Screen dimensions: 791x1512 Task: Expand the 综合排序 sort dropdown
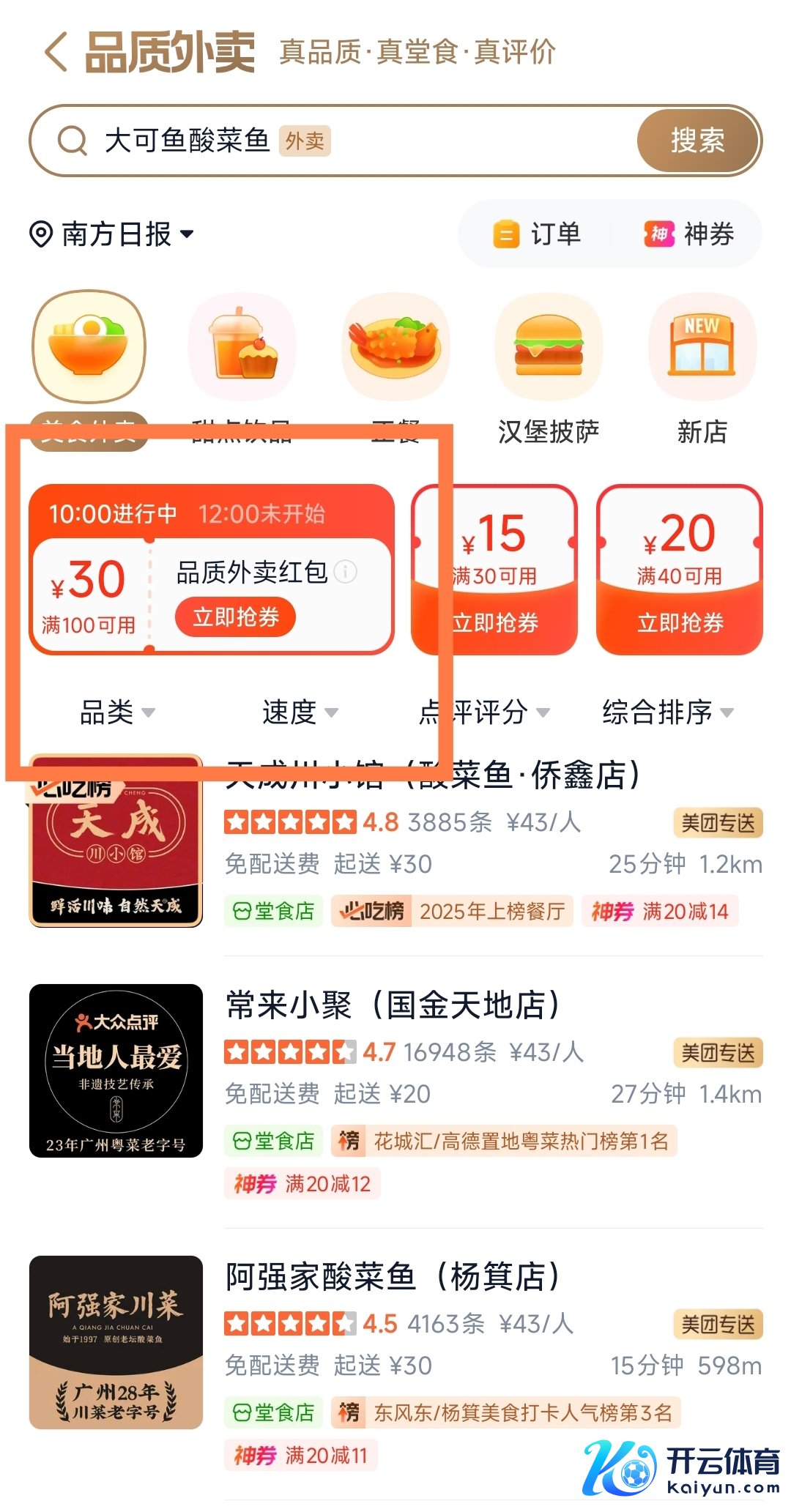(x=667, y=712)
